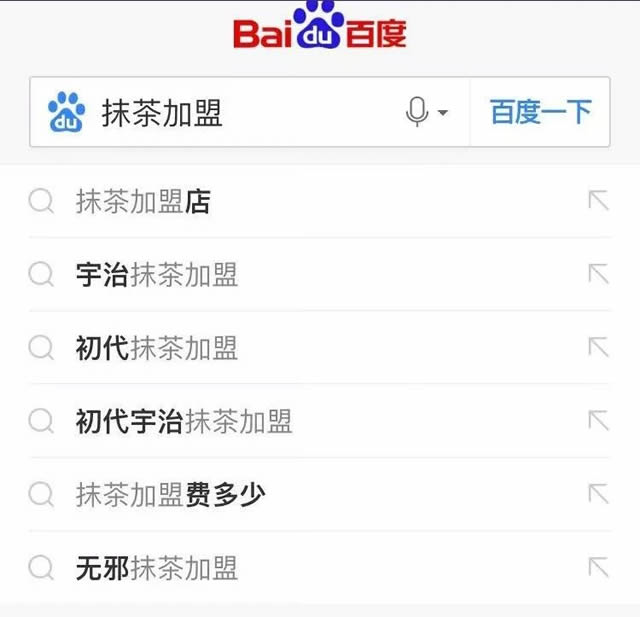
Task: Fill search box with 无邪抹茶加盟 via arrow
Action: coord(598,568)
